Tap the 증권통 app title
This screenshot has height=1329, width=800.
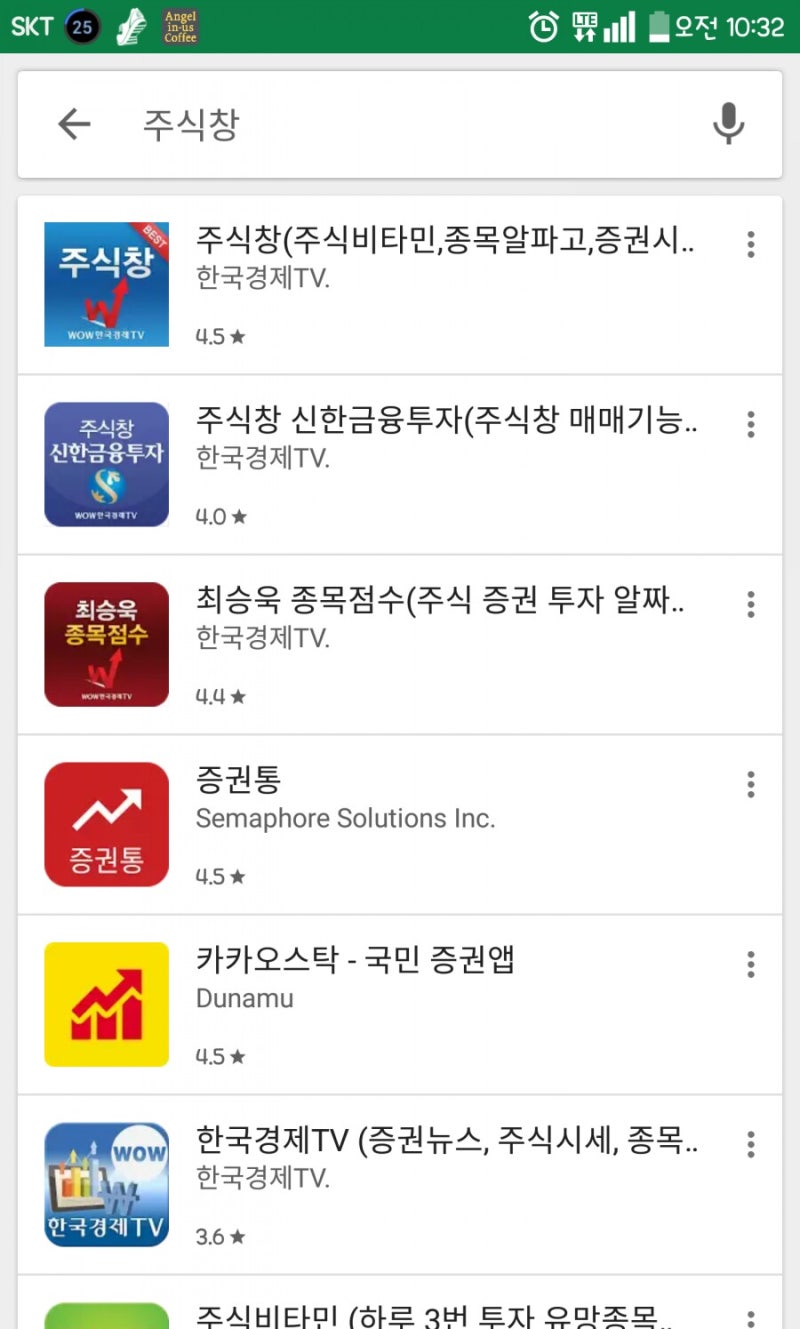click(238, 782)
